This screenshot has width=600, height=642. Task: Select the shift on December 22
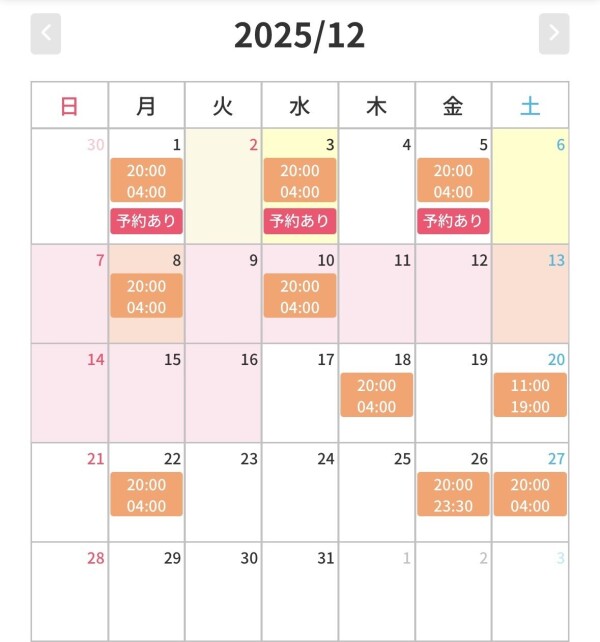(x=146, y=494)
